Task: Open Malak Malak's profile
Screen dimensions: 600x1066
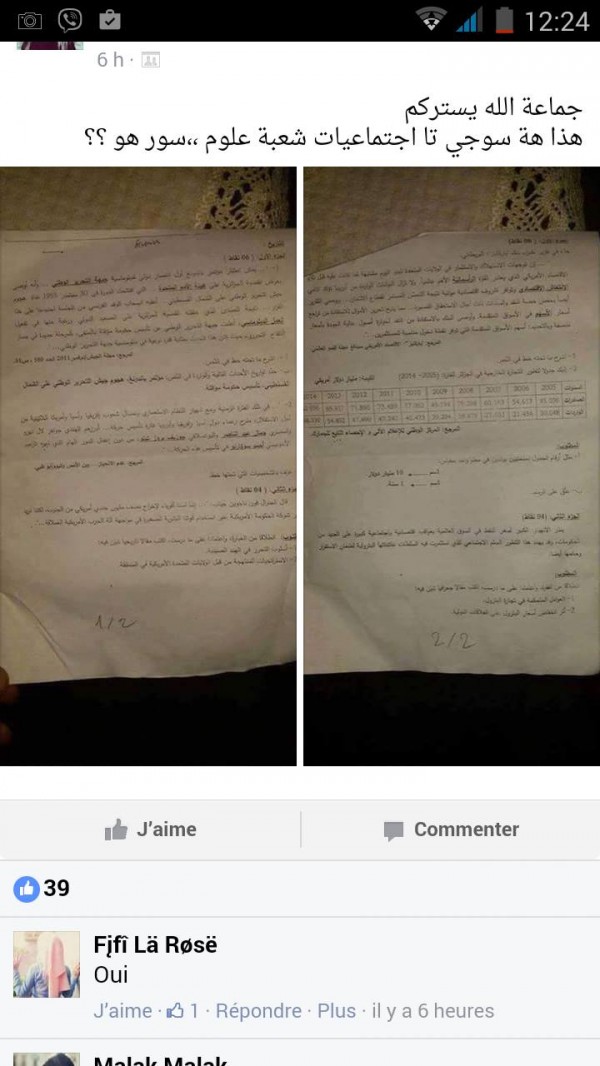Action: pos(160,1060)
